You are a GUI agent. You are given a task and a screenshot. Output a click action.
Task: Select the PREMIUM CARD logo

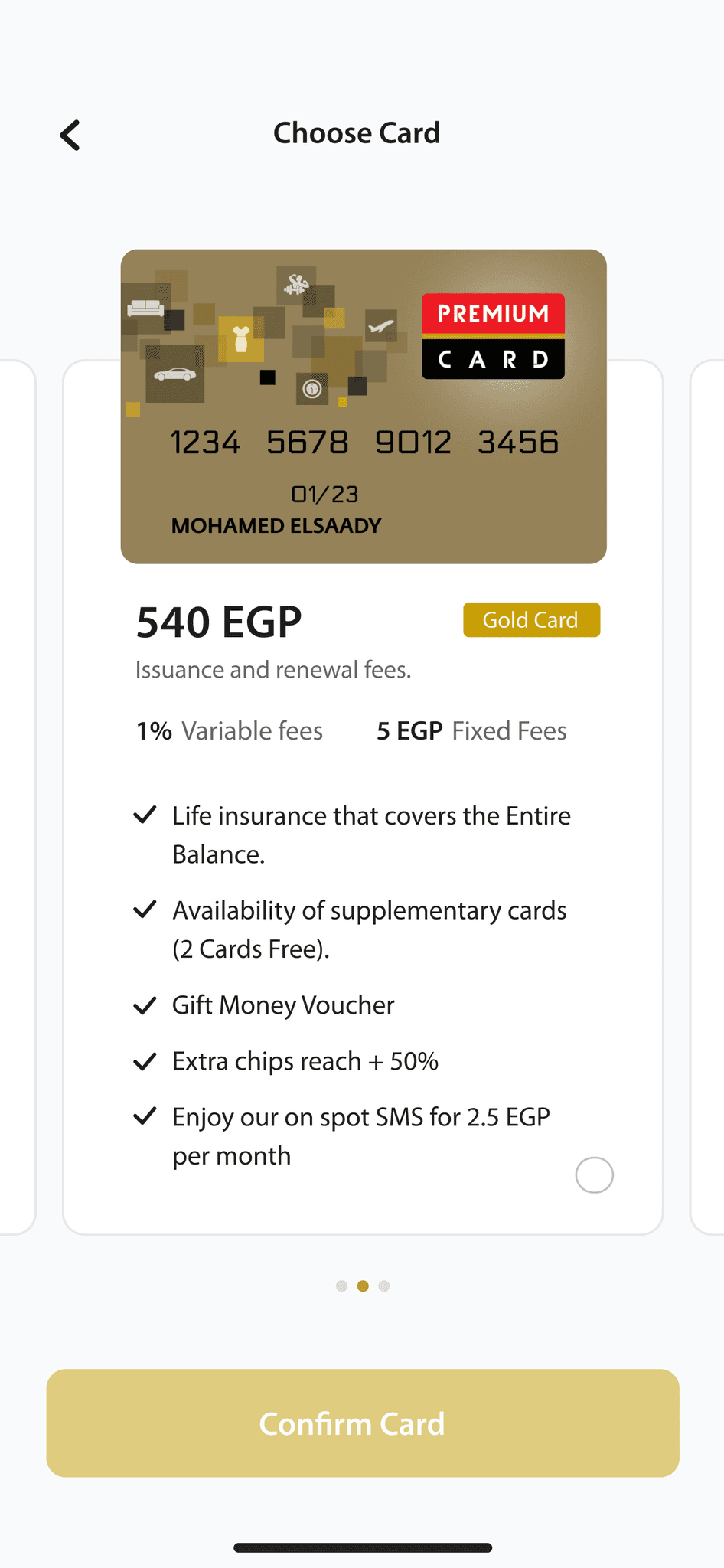(492, 337)
